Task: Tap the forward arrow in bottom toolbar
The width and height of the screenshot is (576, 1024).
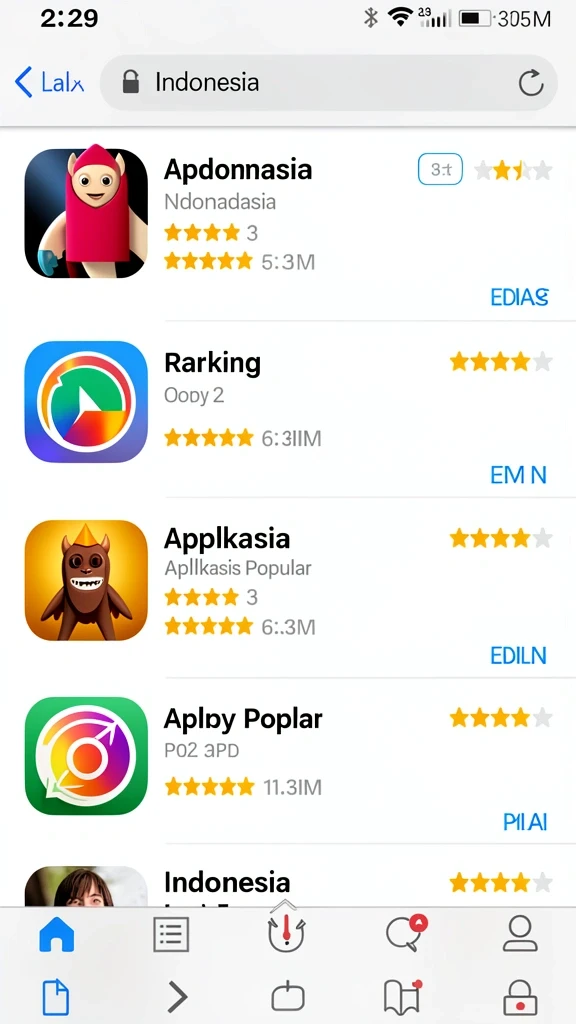Action: point(176,997)
